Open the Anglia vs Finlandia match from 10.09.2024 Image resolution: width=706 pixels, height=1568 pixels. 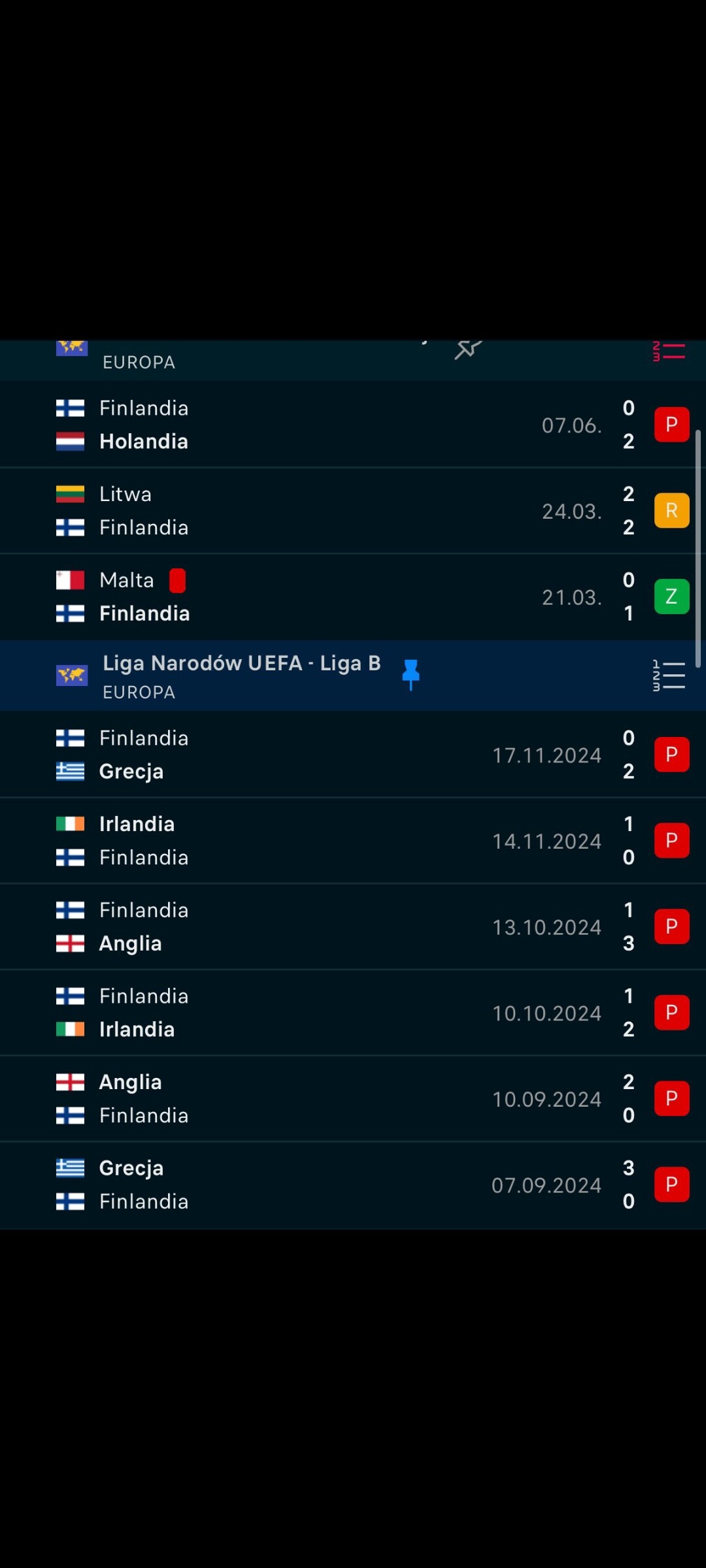pyautogui.click(x=353, y=1099)
